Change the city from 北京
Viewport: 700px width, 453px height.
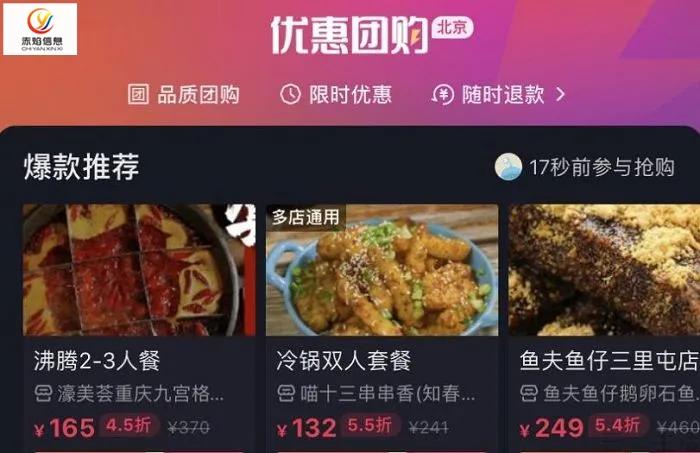point(452,28)
